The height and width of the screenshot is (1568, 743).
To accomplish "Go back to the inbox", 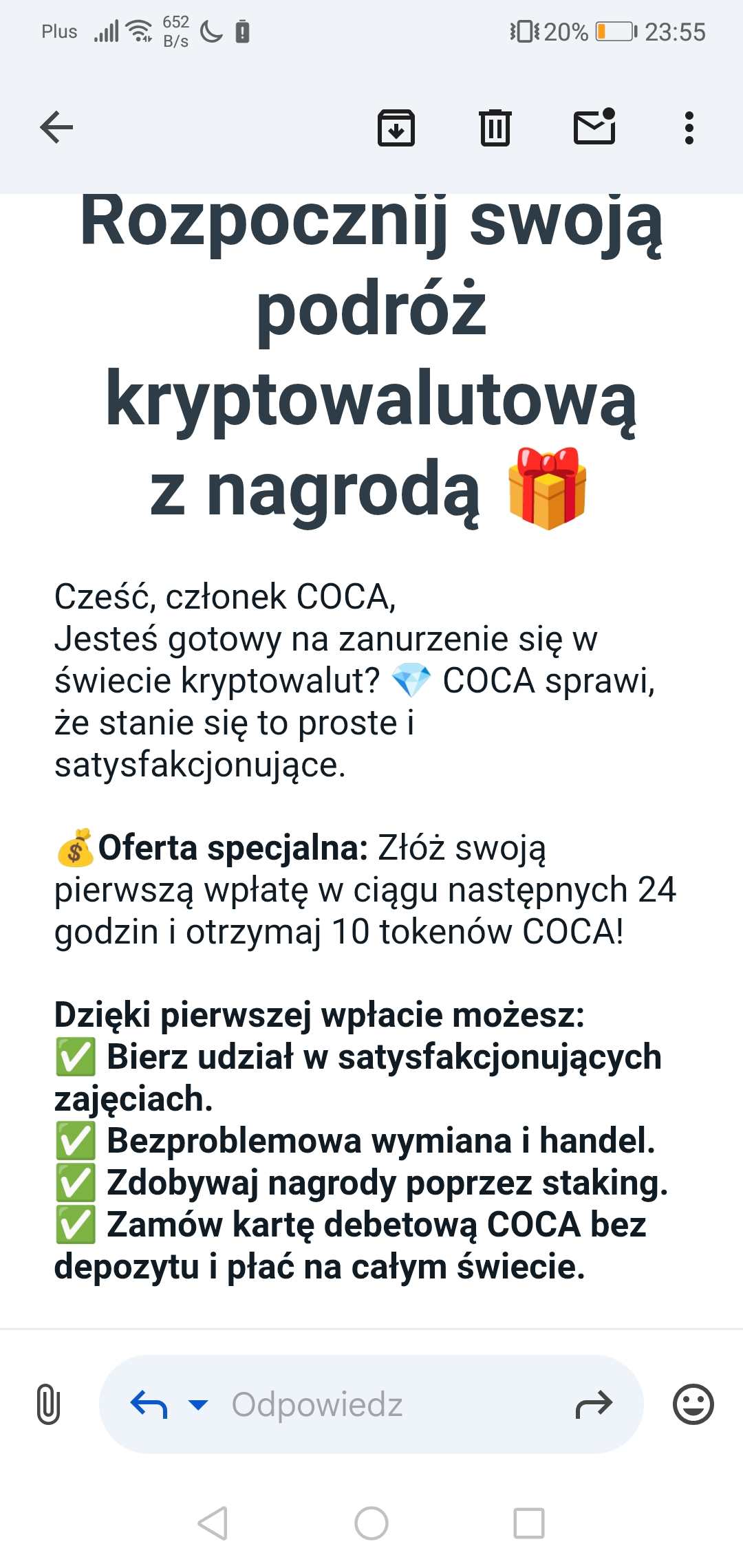I will pos(56,128).
